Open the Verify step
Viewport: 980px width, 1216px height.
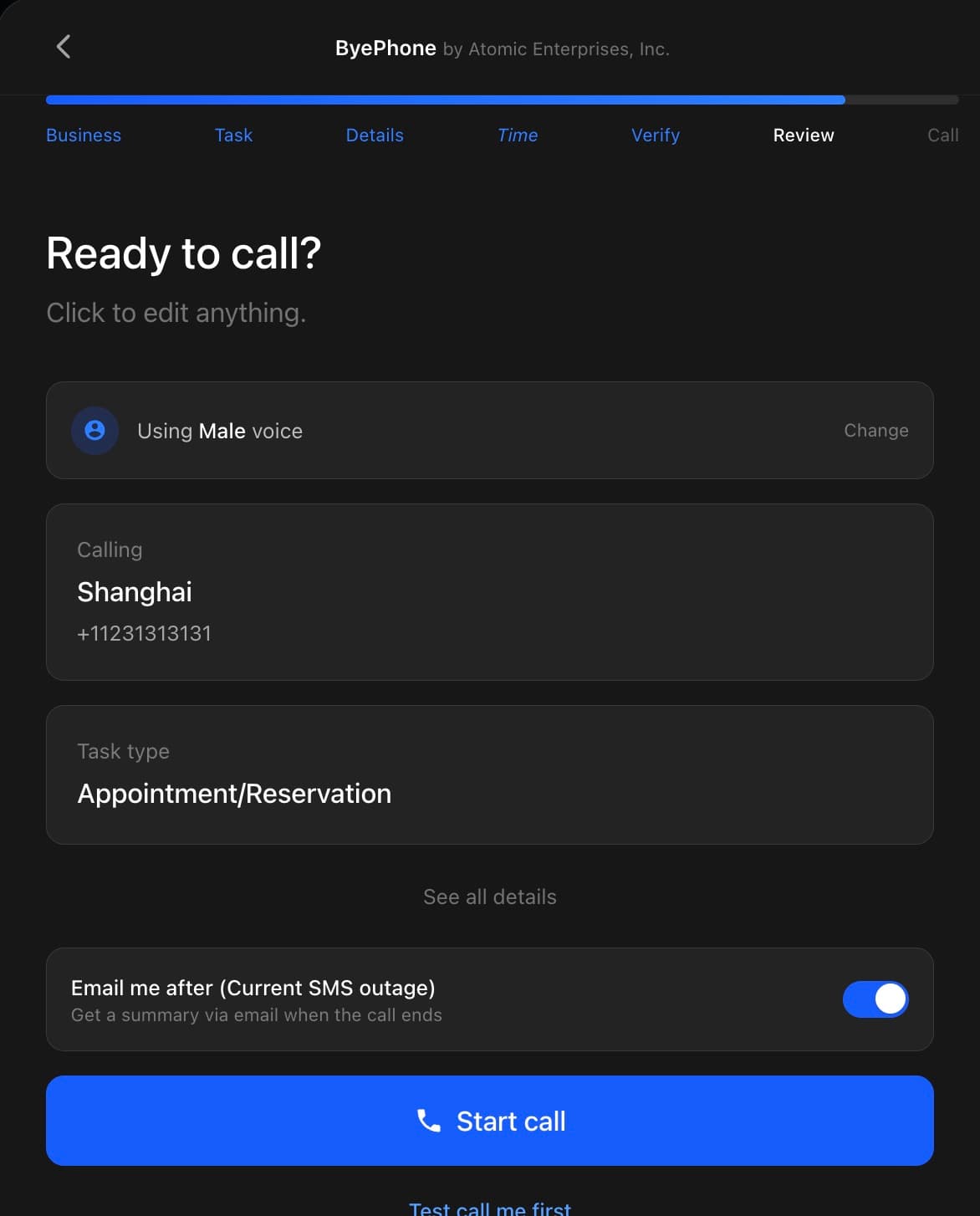(x=656, y=135)
